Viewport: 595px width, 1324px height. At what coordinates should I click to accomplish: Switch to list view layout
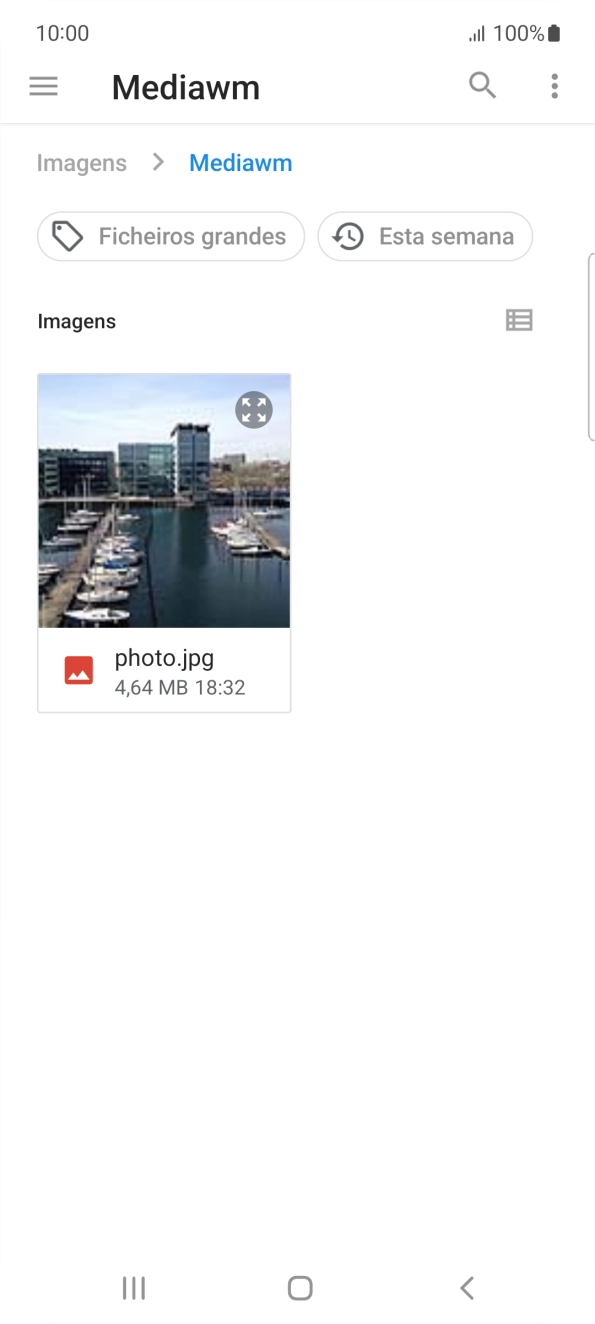tap(519, 321)
